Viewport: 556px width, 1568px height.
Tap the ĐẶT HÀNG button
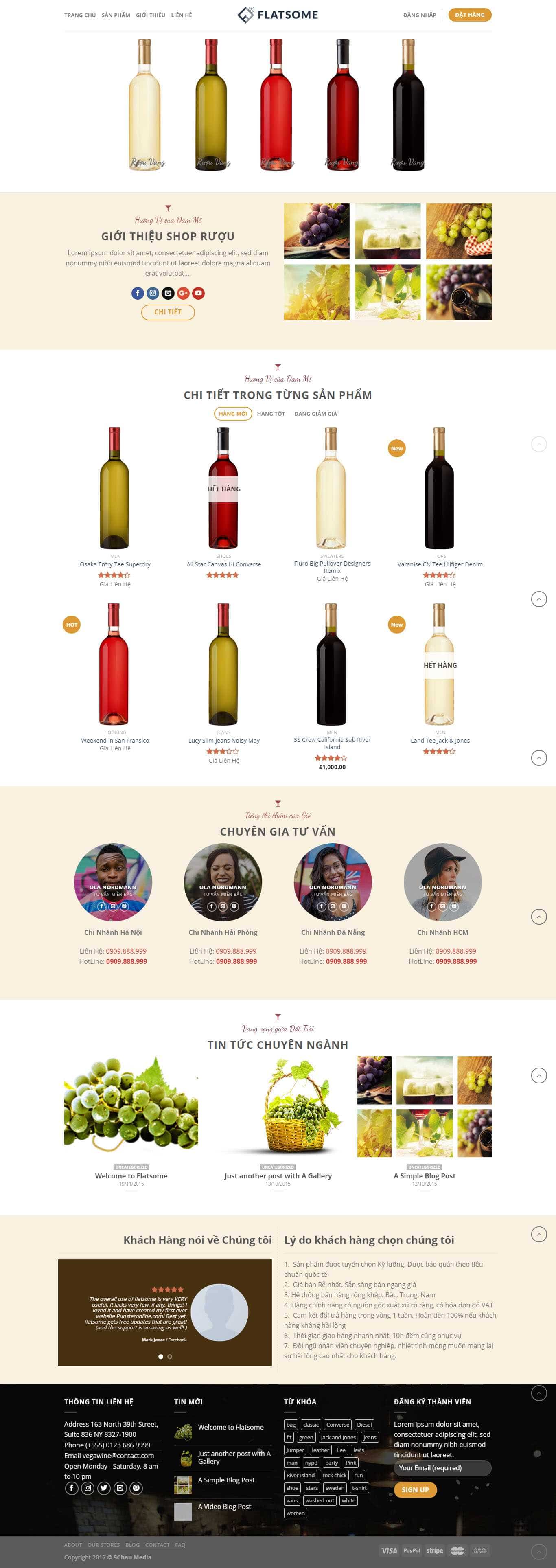click(x=470, y=15)
